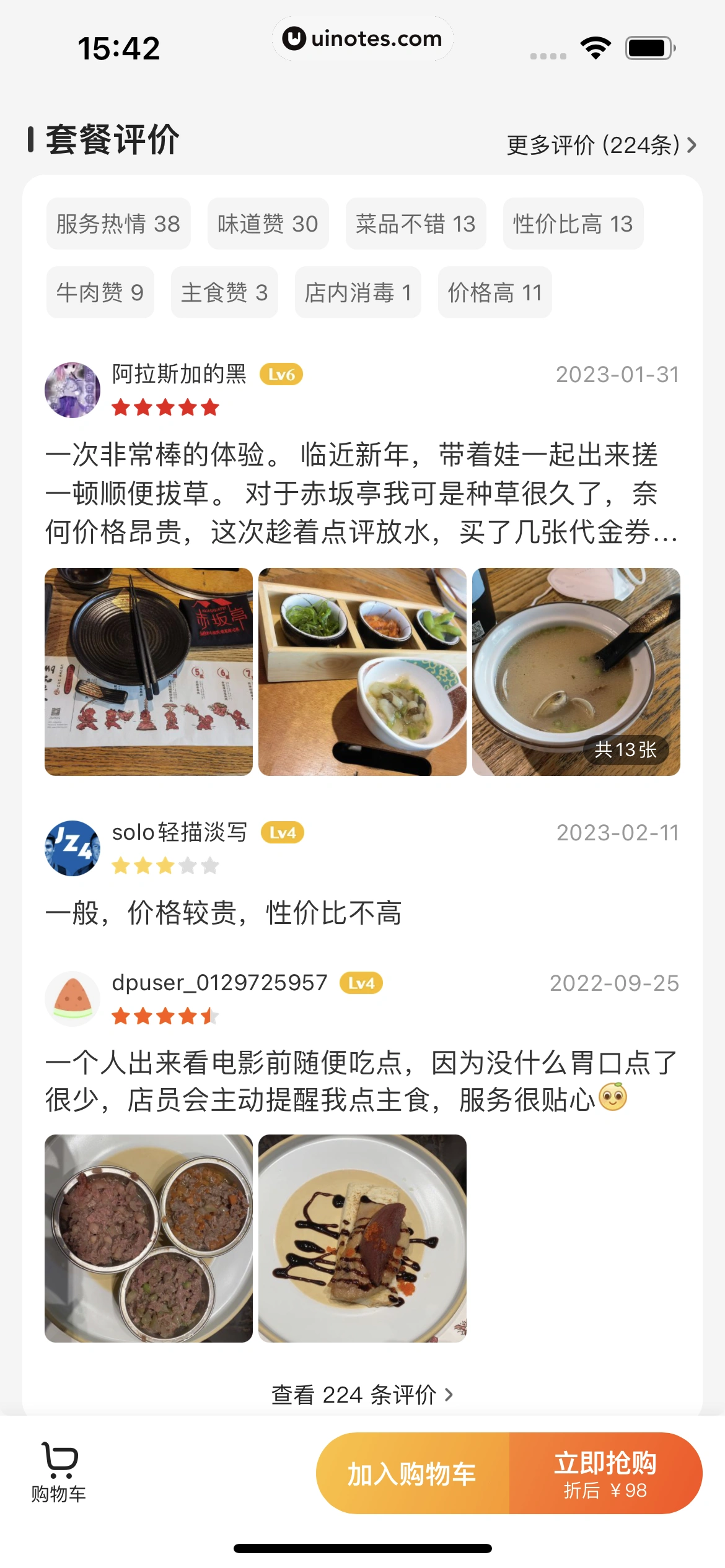
Task: Filter by 菜品不错 13 tag
Action: tap(416, 224)
